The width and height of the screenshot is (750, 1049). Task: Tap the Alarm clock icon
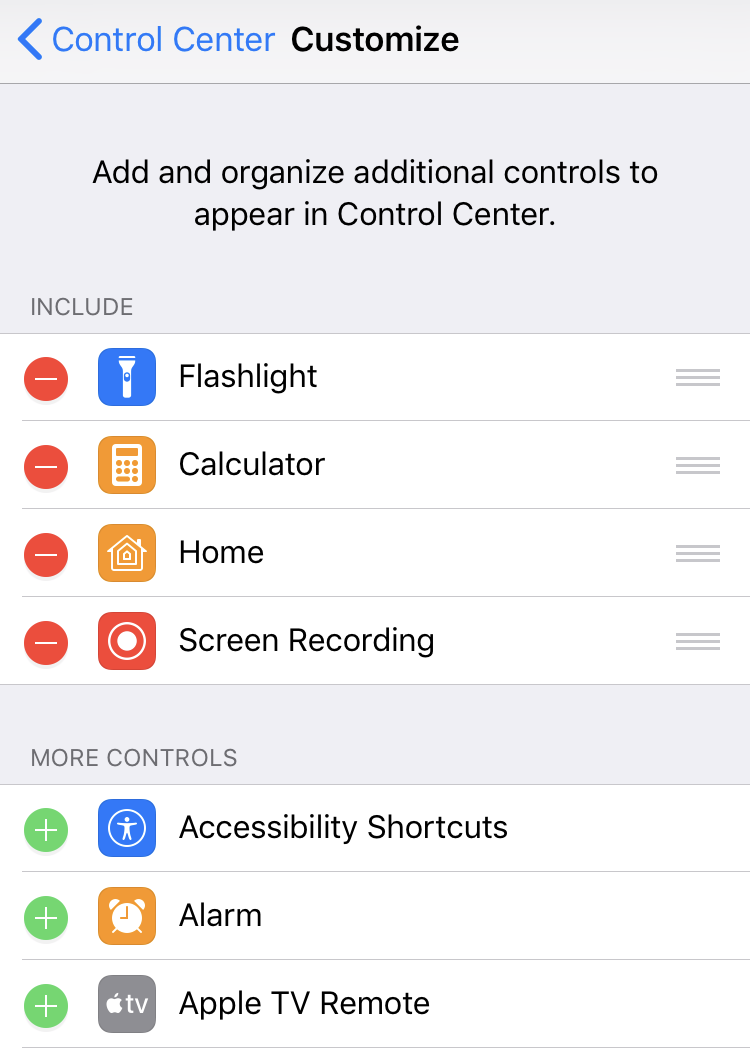coord(127,916)
